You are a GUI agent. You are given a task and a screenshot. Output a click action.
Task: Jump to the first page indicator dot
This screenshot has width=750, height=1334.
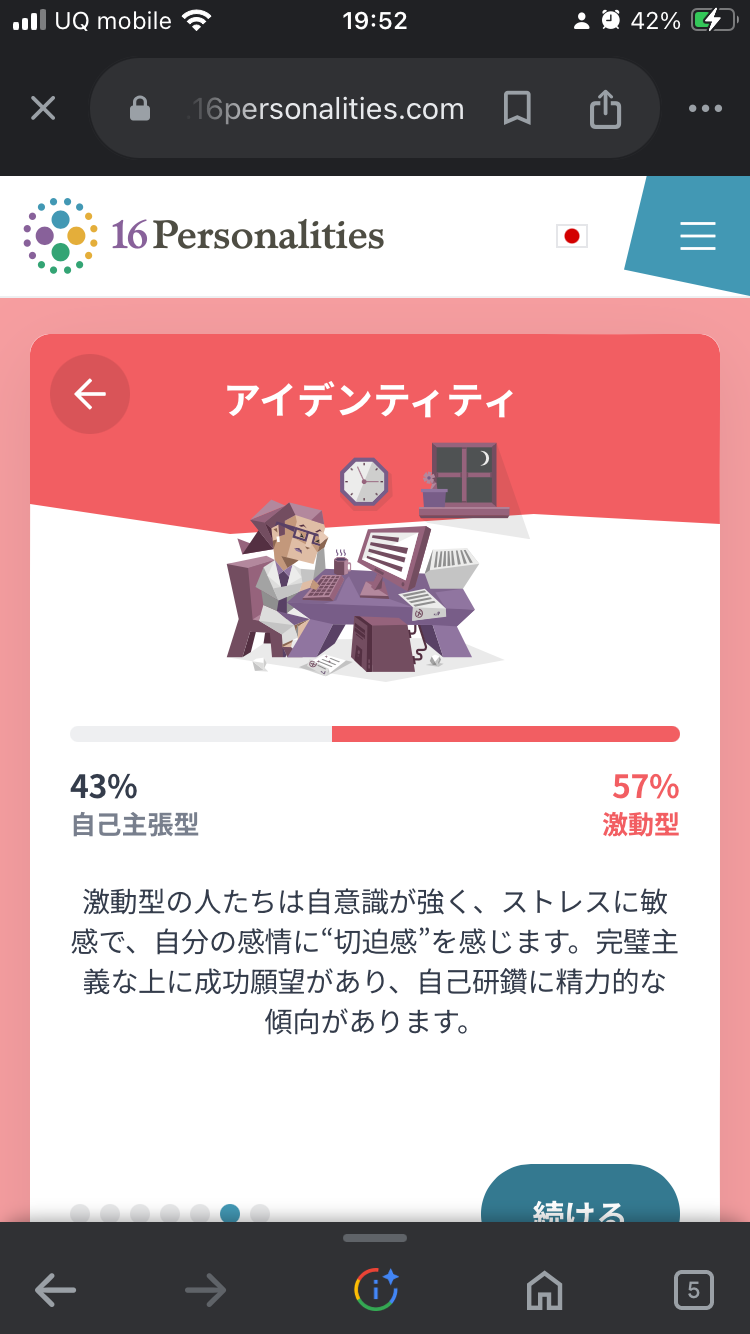tap(80, 1213)
